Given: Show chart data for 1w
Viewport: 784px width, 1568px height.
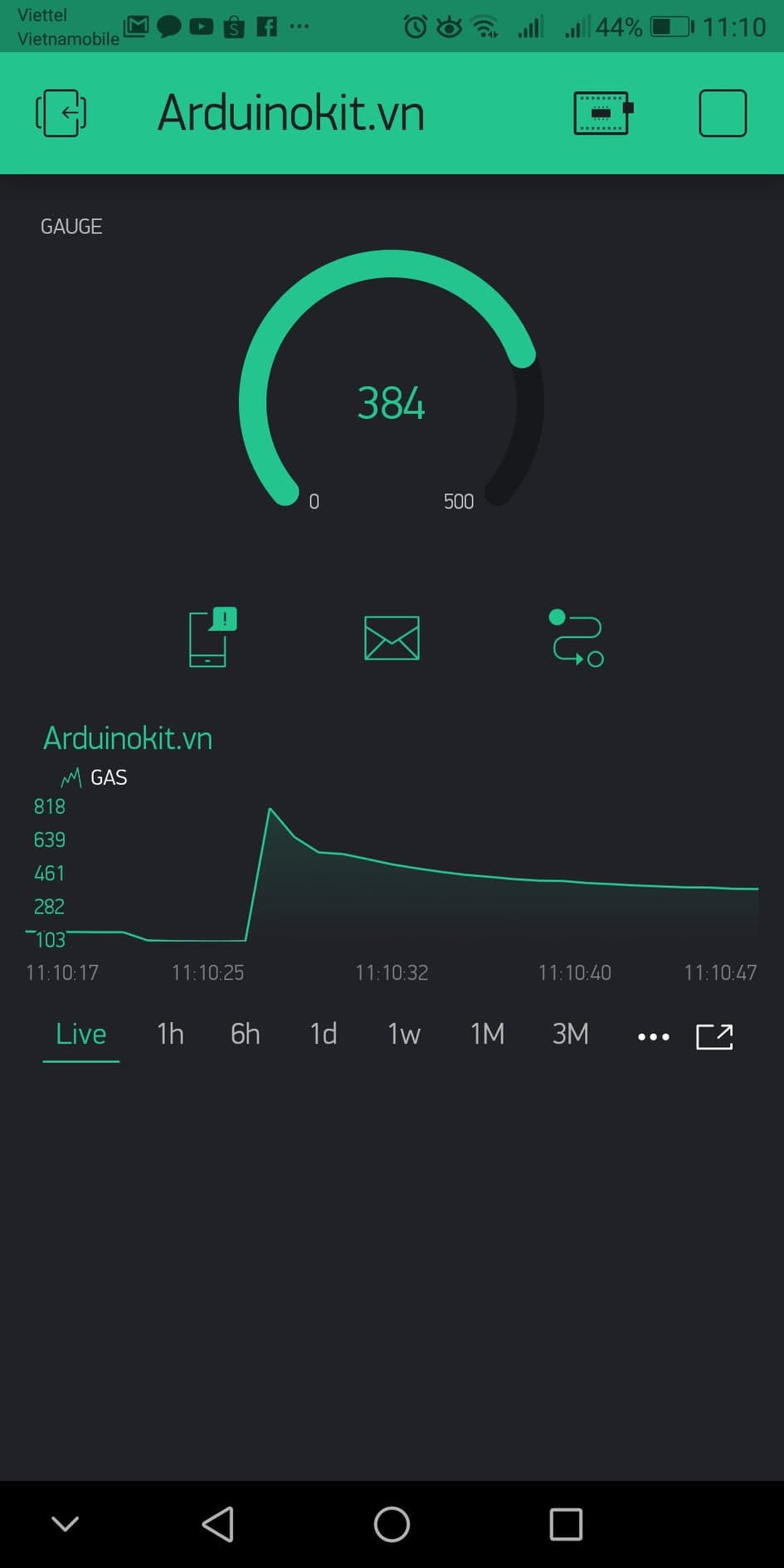Looking at the screenshot, I should (x=404, y=1035).
